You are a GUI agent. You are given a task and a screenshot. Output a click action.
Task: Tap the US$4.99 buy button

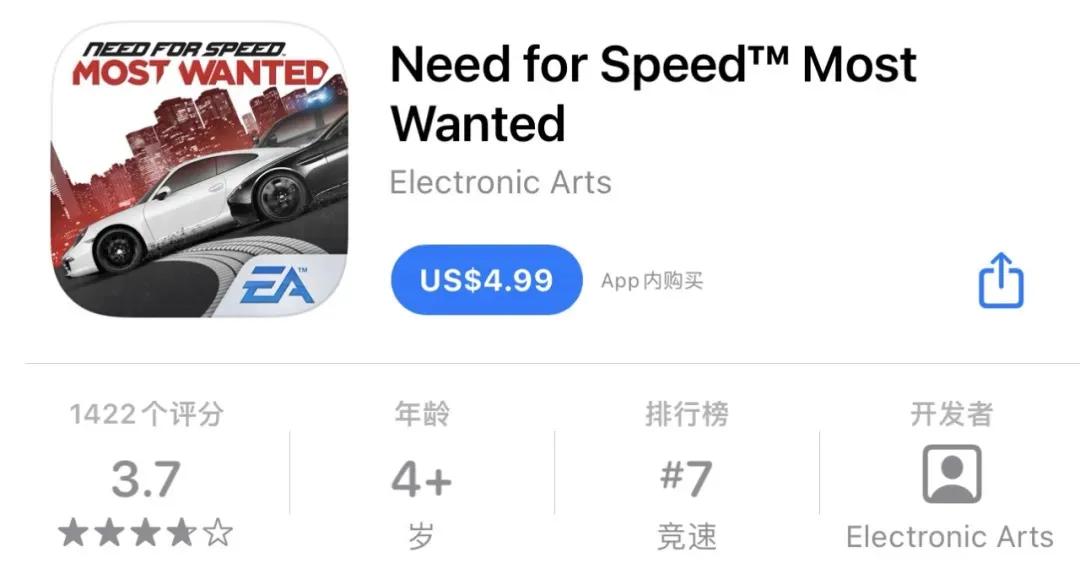[x=486, y=280]
